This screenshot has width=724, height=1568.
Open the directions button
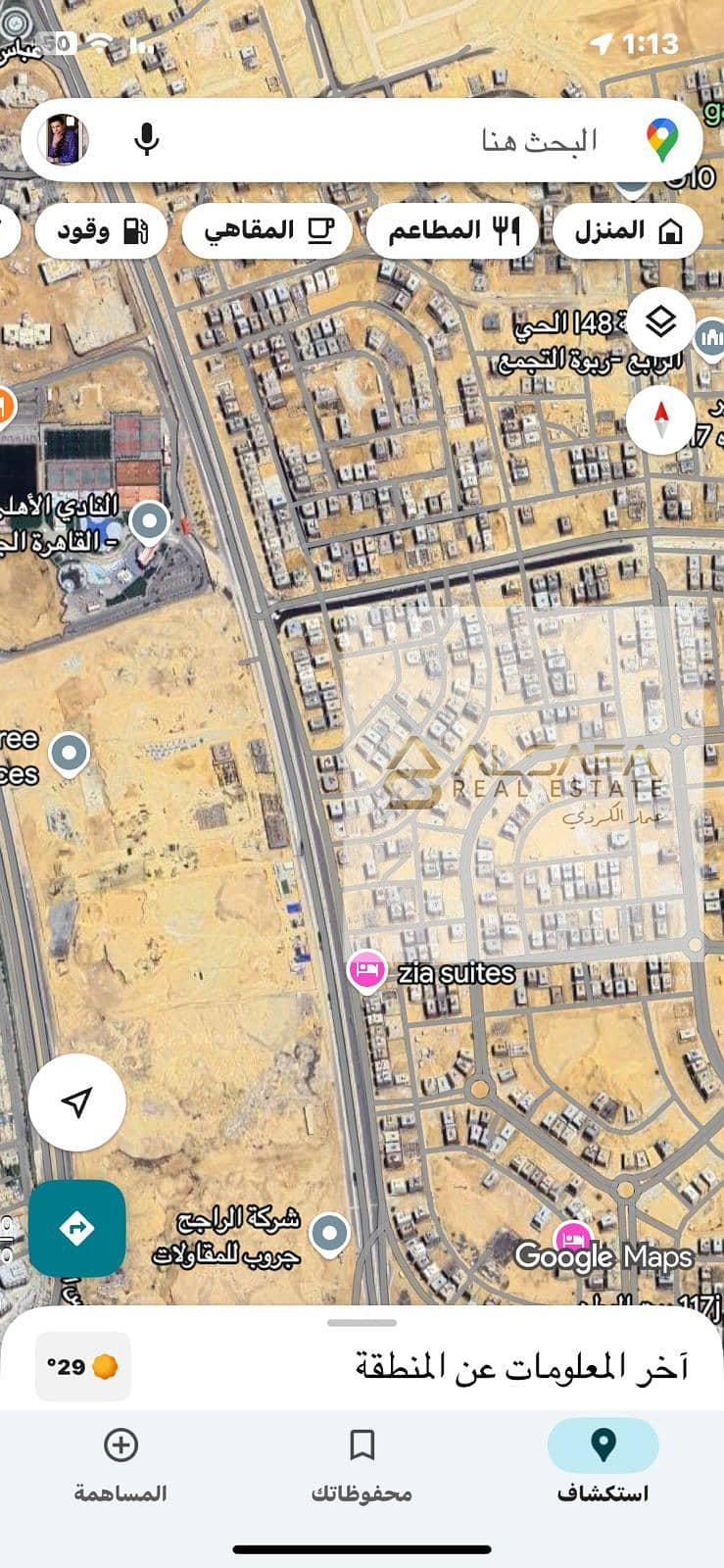click(76, 1228)
